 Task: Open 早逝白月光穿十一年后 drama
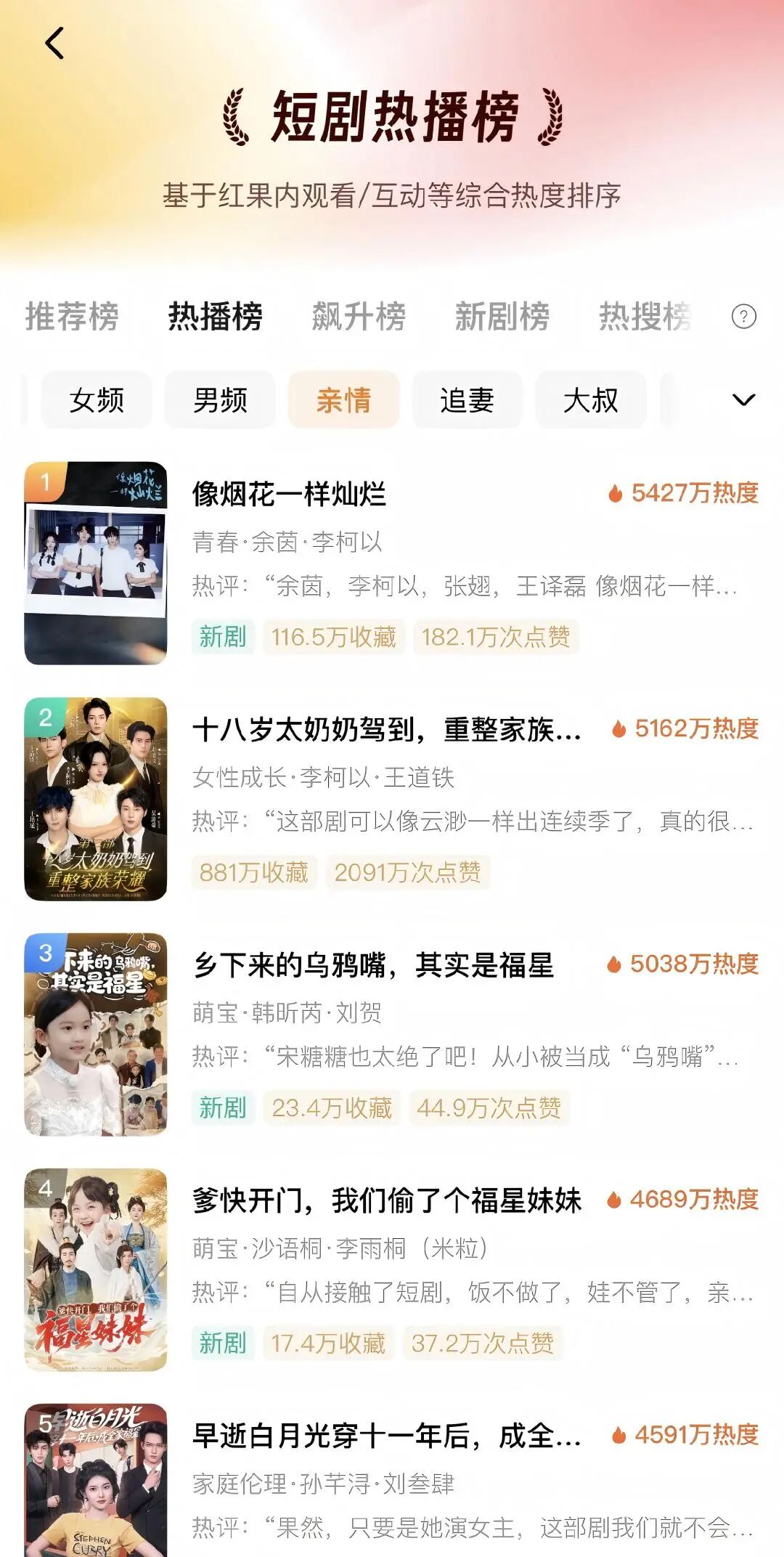pyautogui.click(x=386, y=1436)
